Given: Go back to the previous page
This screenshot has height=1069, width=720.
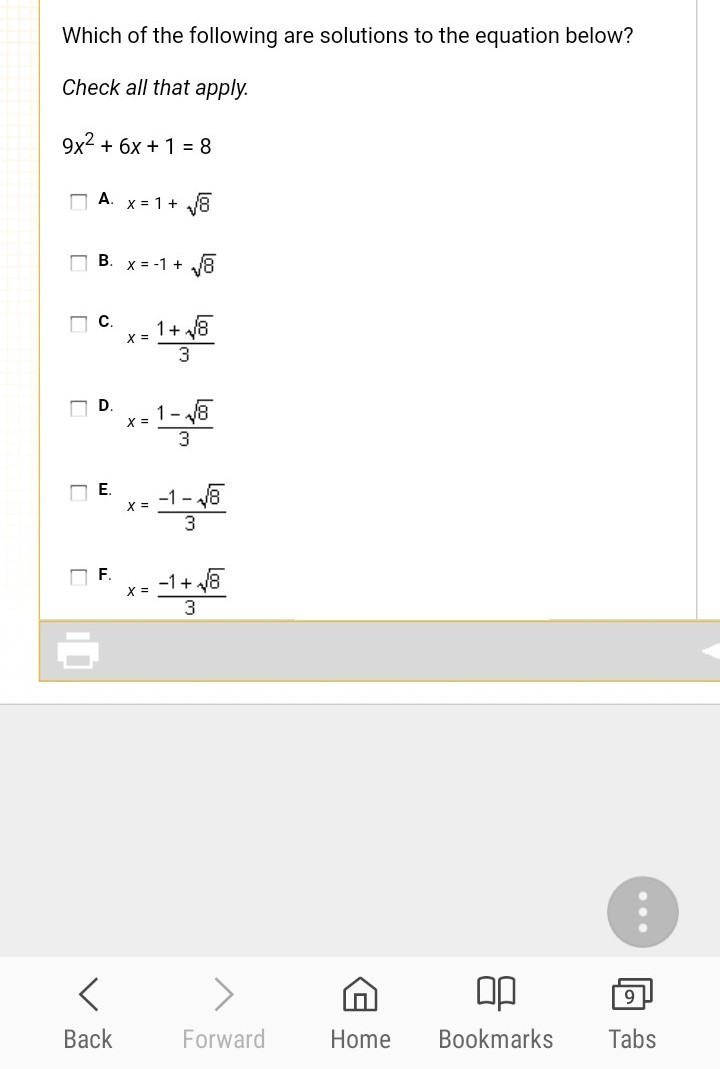Looking at the screenshot, I should [88, 1012].
